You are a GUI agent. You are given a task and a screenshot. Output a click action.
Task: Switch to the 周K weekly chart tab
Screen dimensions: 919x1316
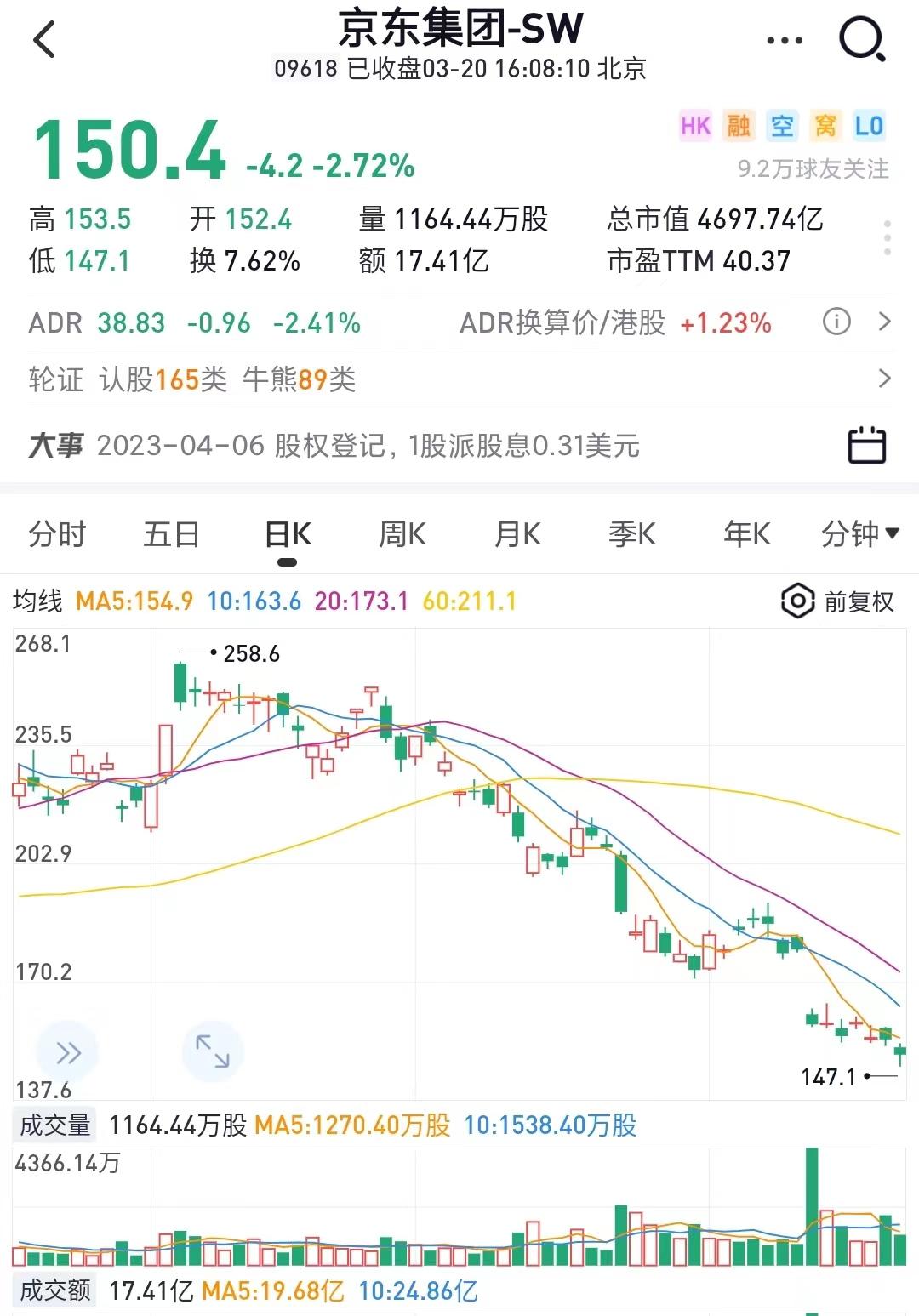tap(402, 534)
